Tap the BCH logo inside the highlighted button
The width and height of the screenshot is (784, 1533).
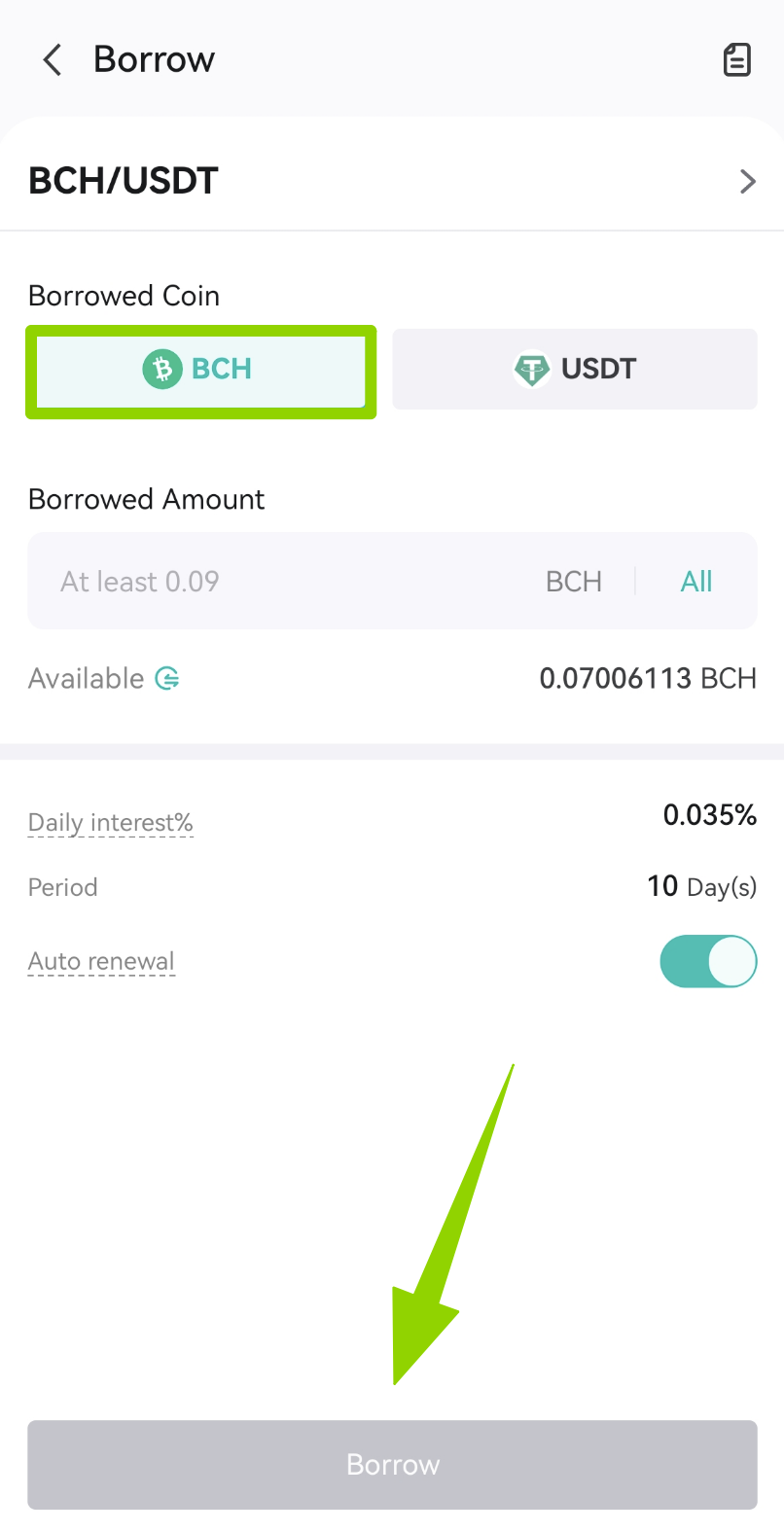tap(161, 369)
